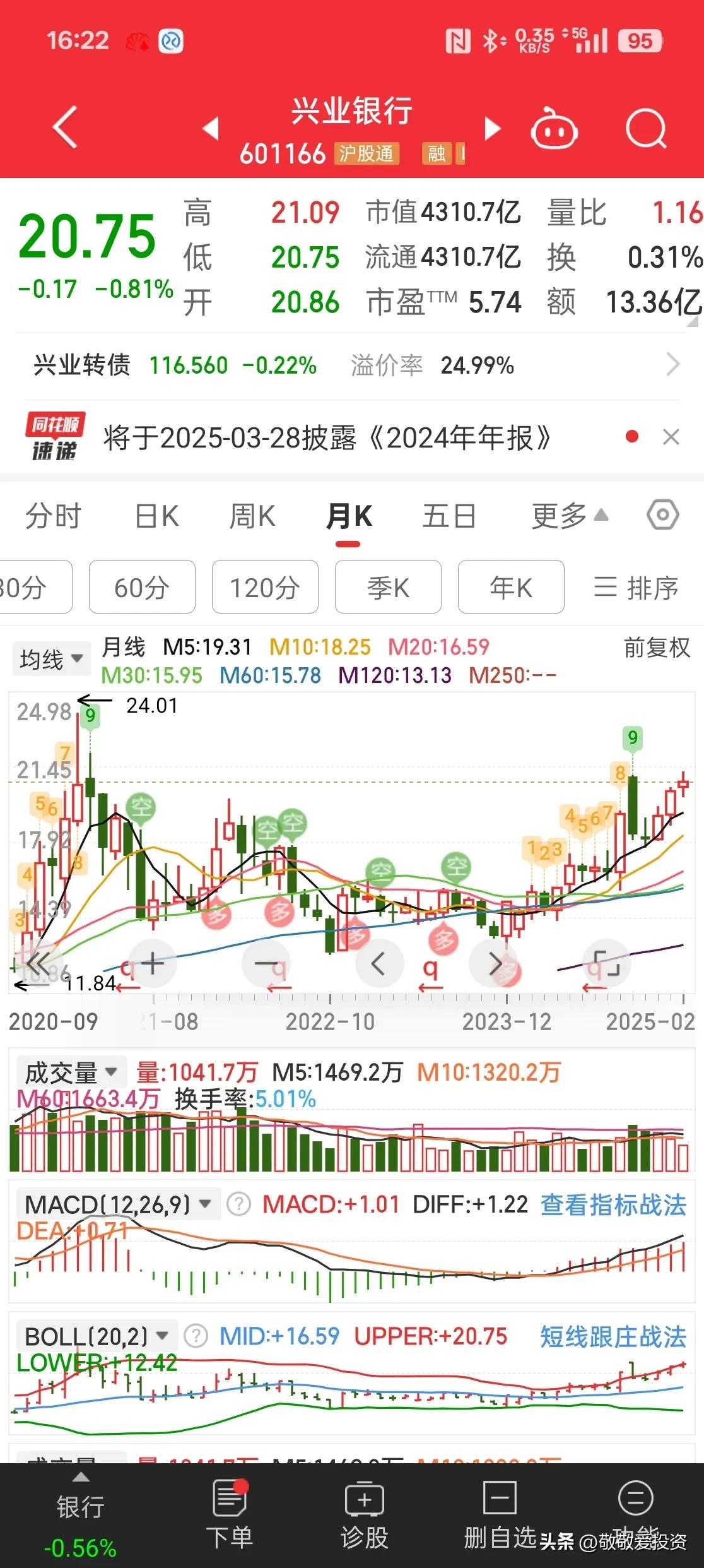This screenshot has height=1568, width=704.
Task: Switch to next stock with right triangle
Action: point(492,128)
